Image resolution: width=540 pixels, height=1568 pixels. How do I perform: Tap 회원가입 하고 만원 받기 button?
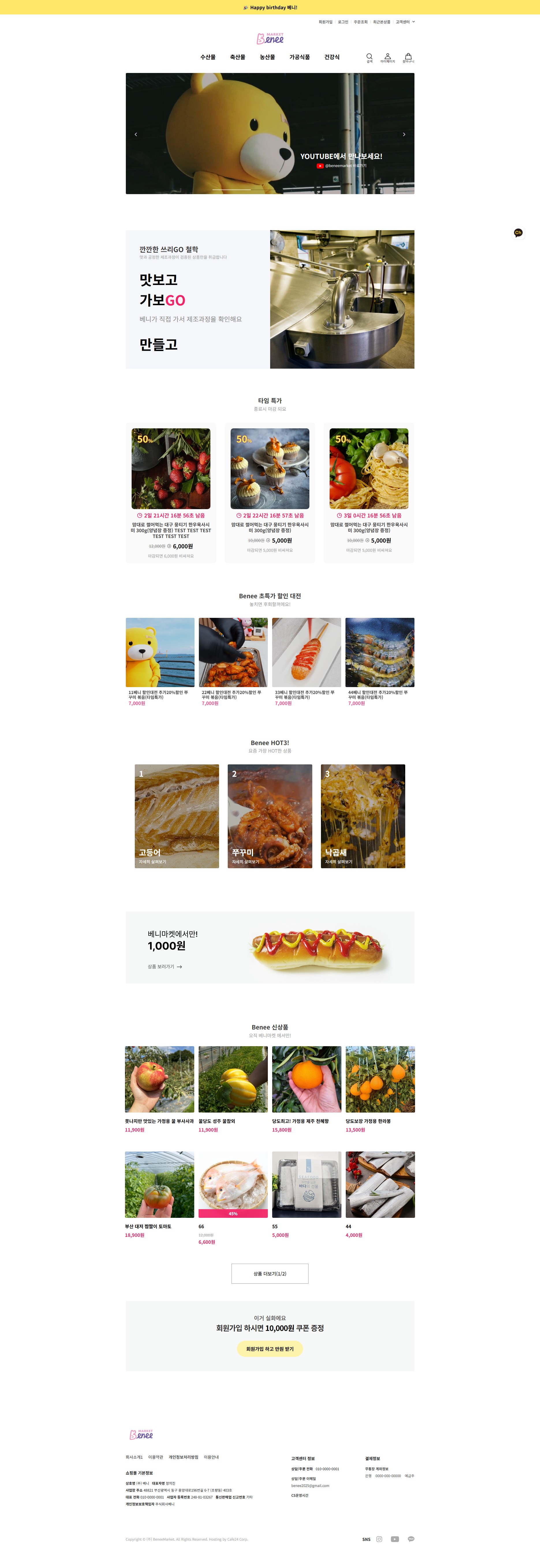(x=270, y=1349)
